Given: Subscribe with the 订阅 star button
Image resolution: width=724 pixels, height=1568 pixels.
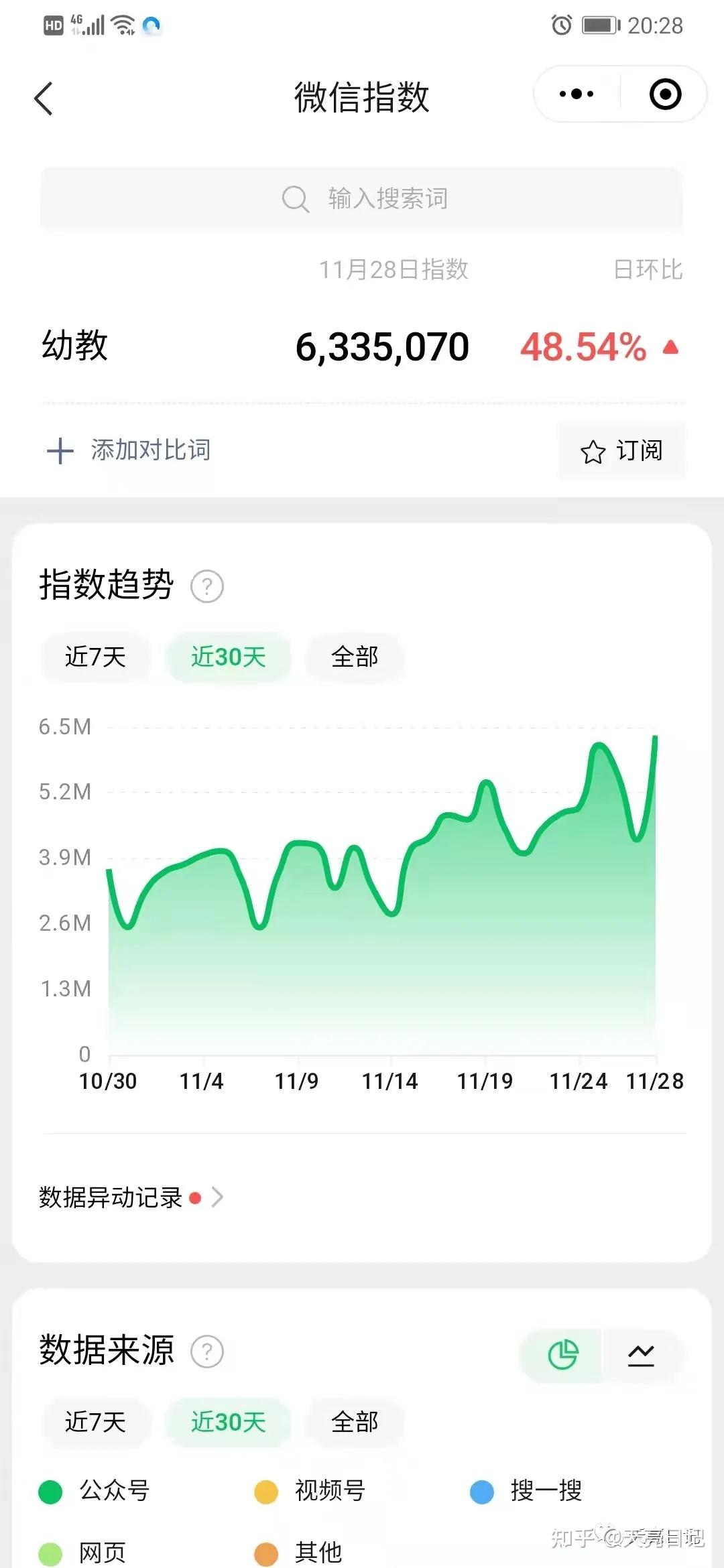Looking at the screenshot, I should (x=621, y=451).
